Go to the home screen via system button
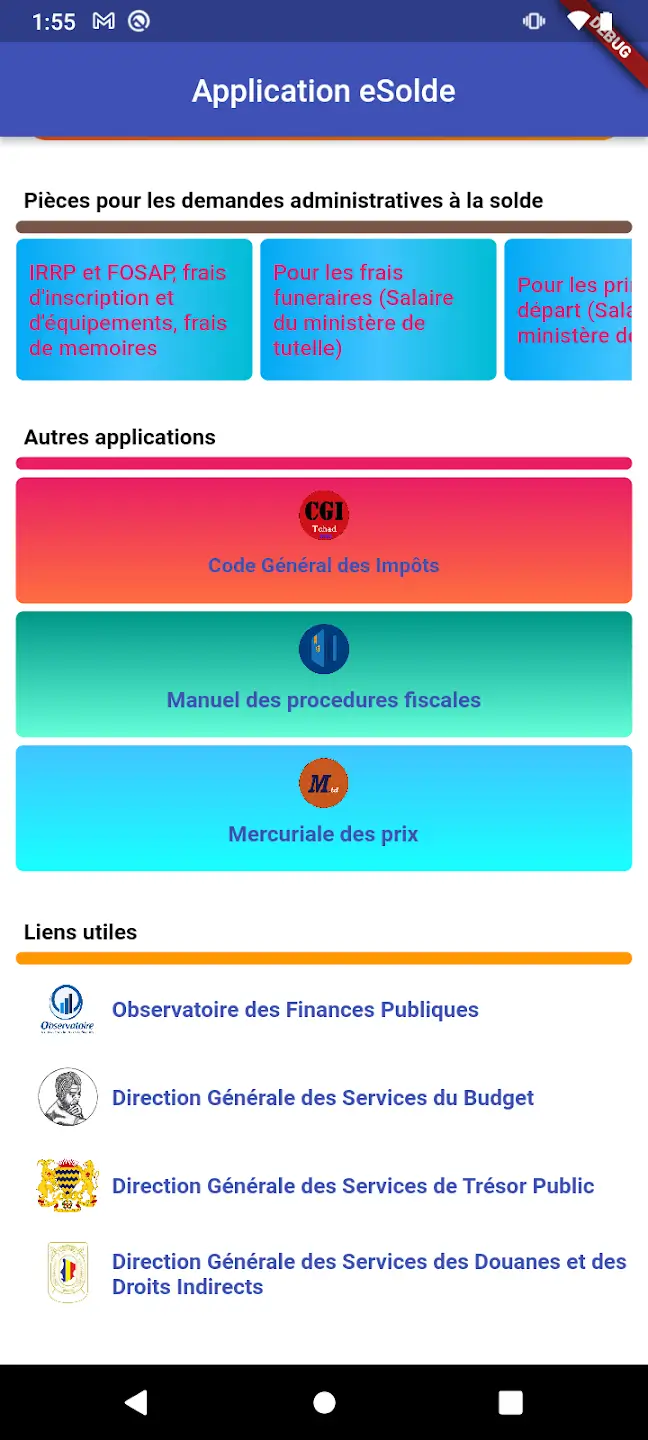648x1440 pixels. pyautogui.click(x=324, y=1402)
